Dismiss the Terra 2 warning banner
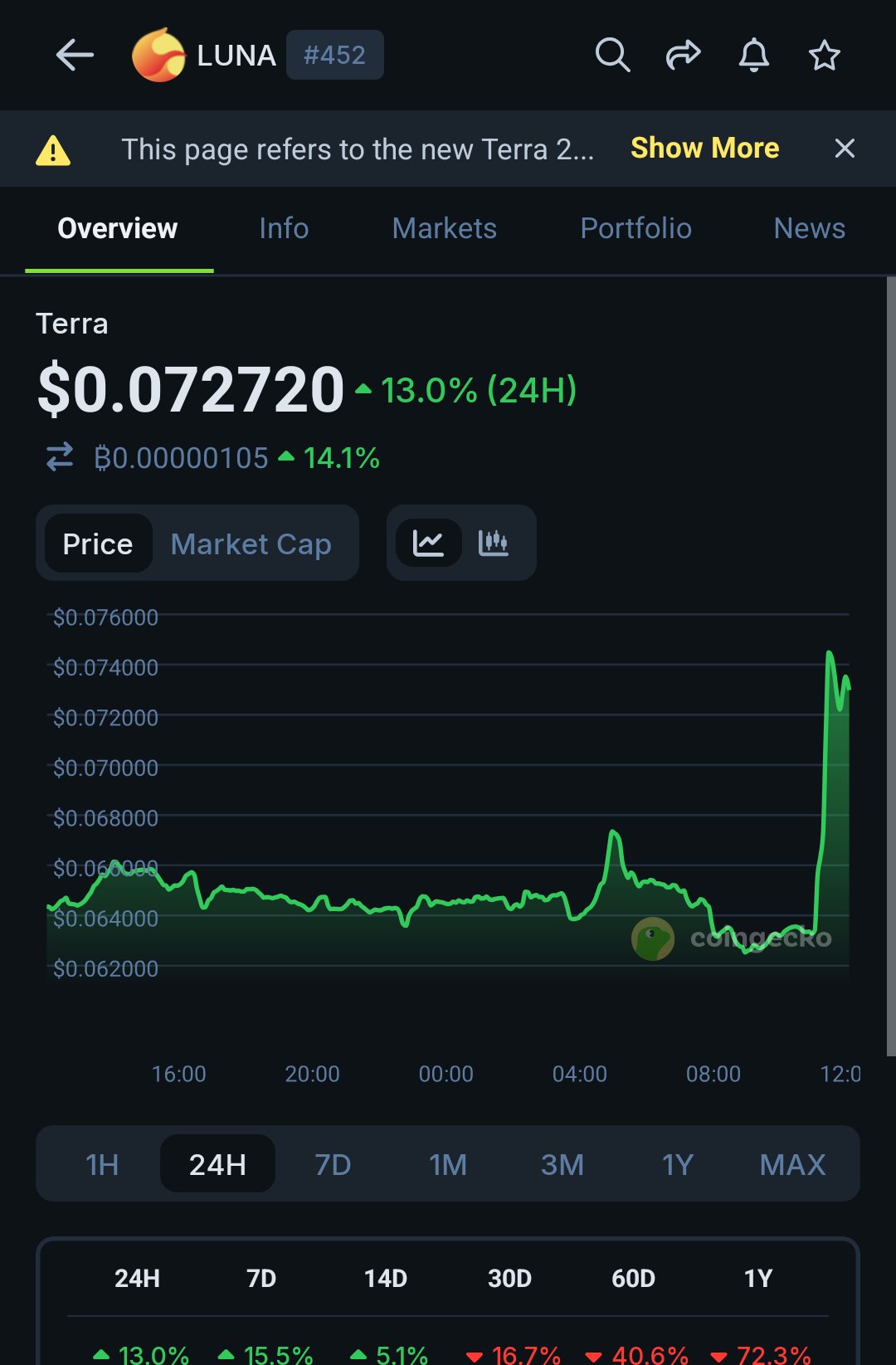The height and width of the screenshot is (1365, 896). 845,149
